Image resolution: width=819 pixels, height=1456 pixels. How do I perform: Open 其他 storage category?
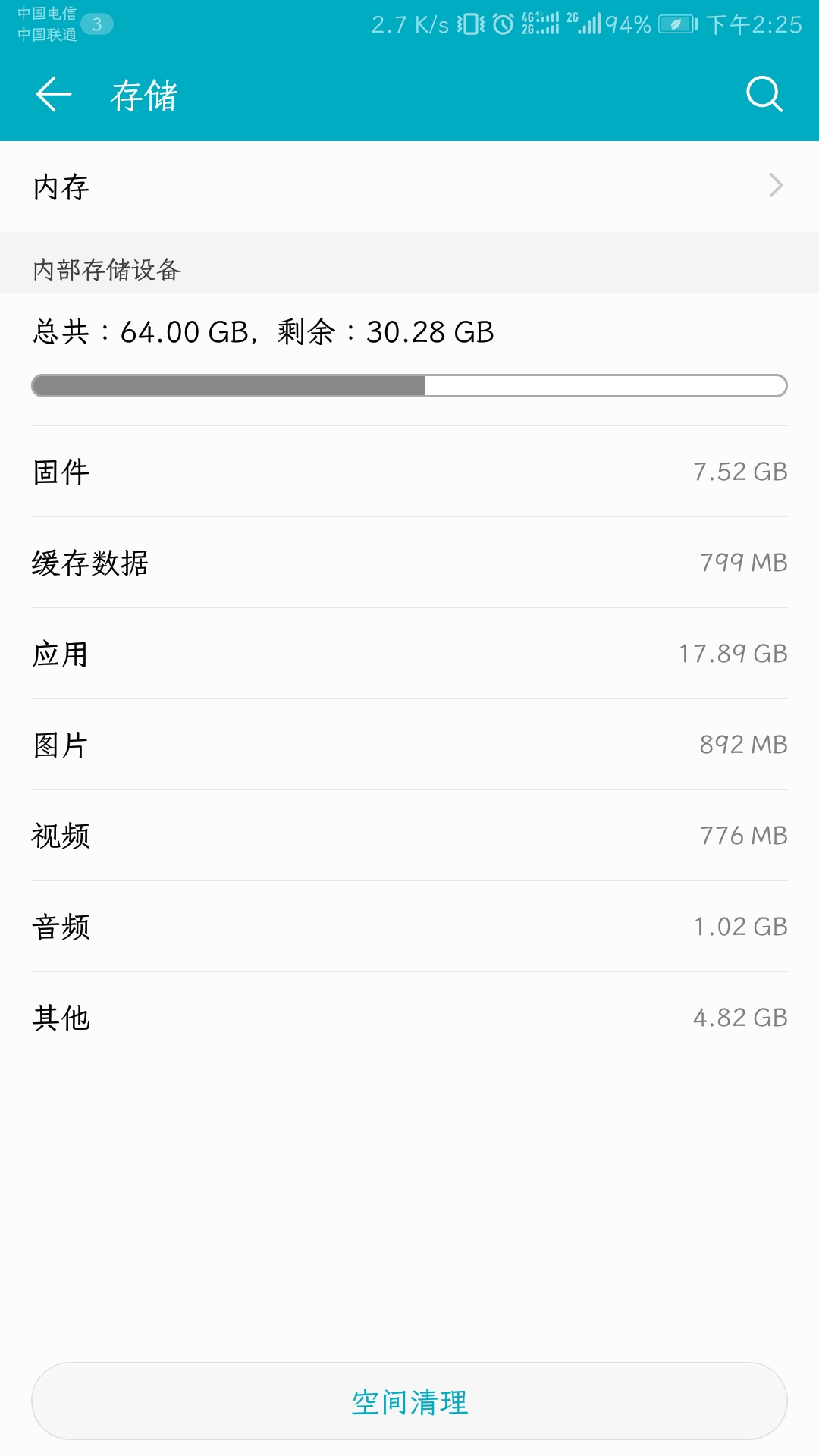pos(409,1018)
